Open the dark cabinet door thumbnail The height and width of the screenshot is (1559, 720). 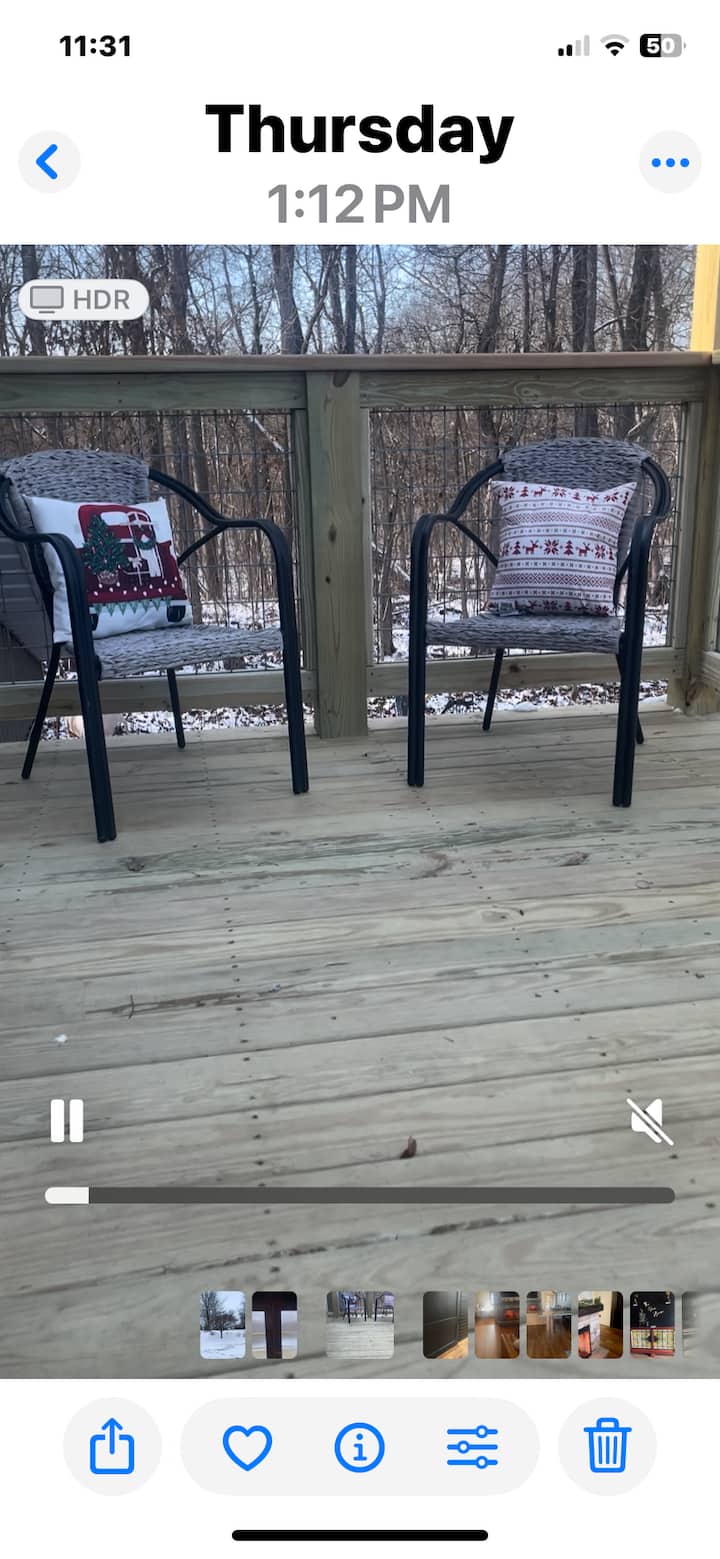(x=446, y=1324)
